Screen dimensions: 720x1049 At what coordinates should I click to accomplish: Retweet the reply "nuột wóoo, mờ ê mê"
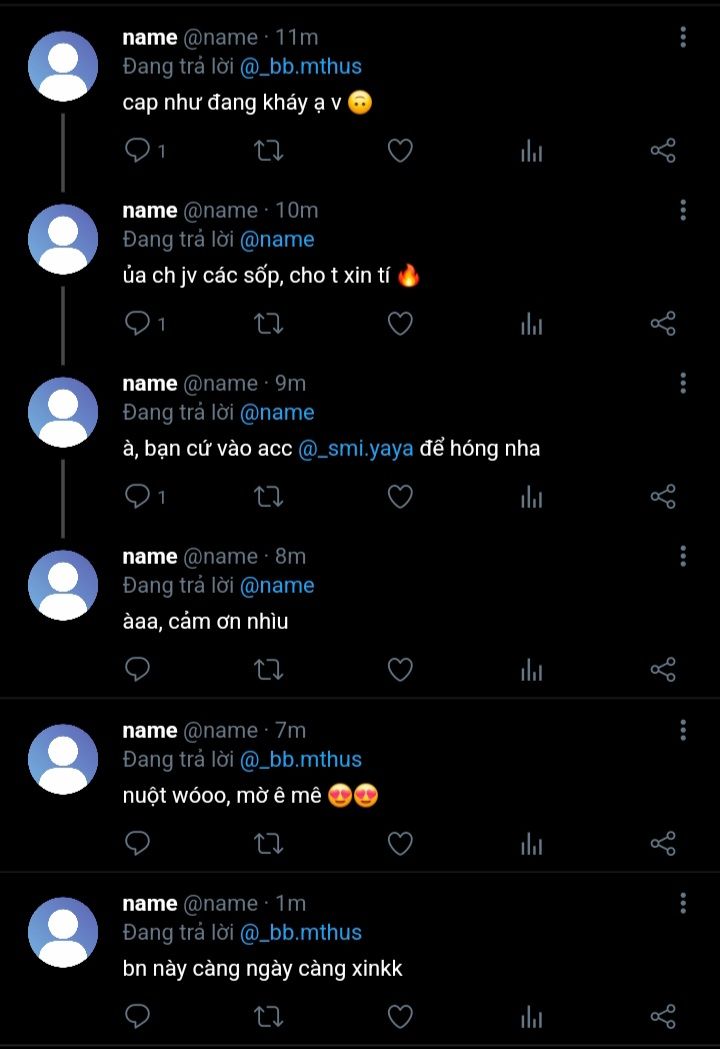click(x=268, y=843)
